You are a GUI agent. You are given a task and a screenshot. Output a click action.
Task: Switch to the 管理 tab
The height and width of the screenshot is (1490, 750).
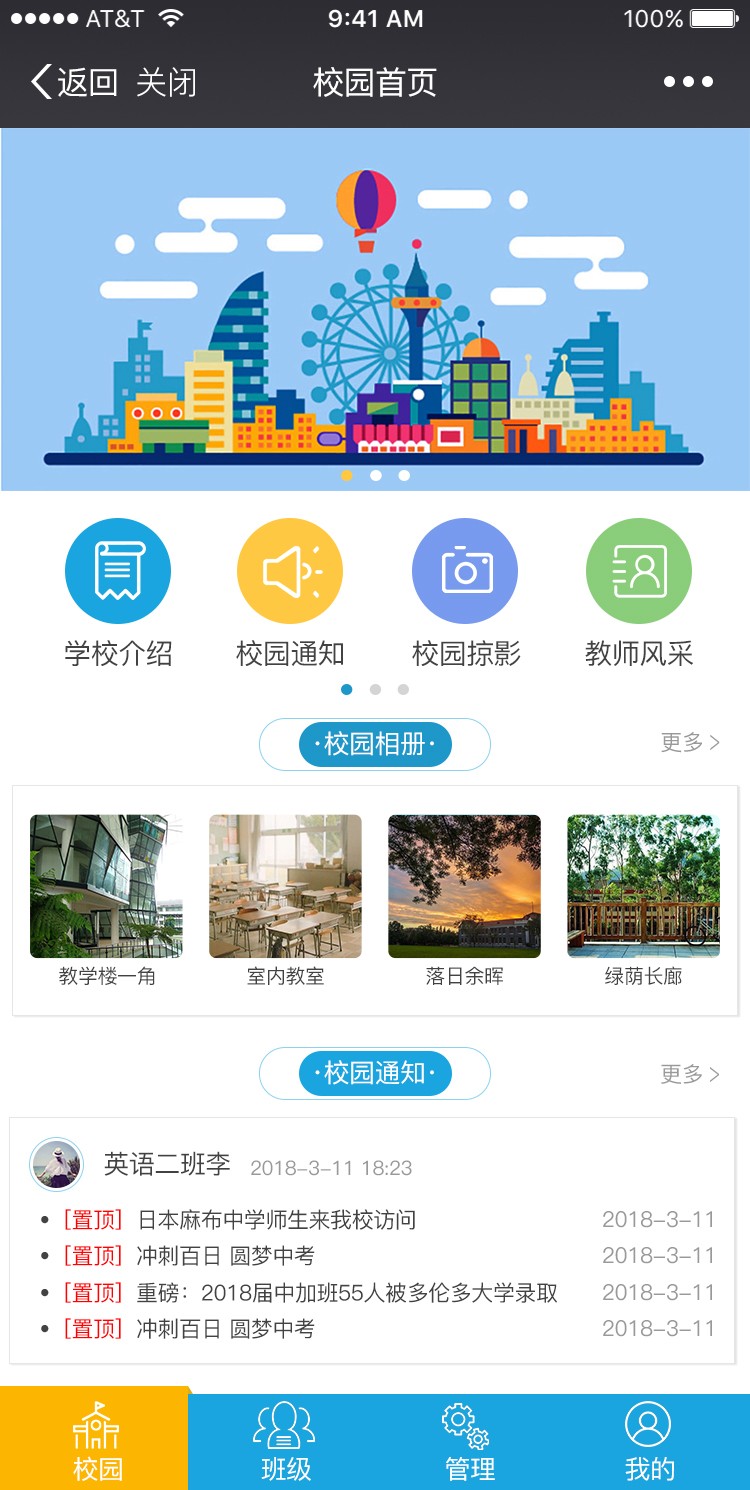pos(469,1442)
